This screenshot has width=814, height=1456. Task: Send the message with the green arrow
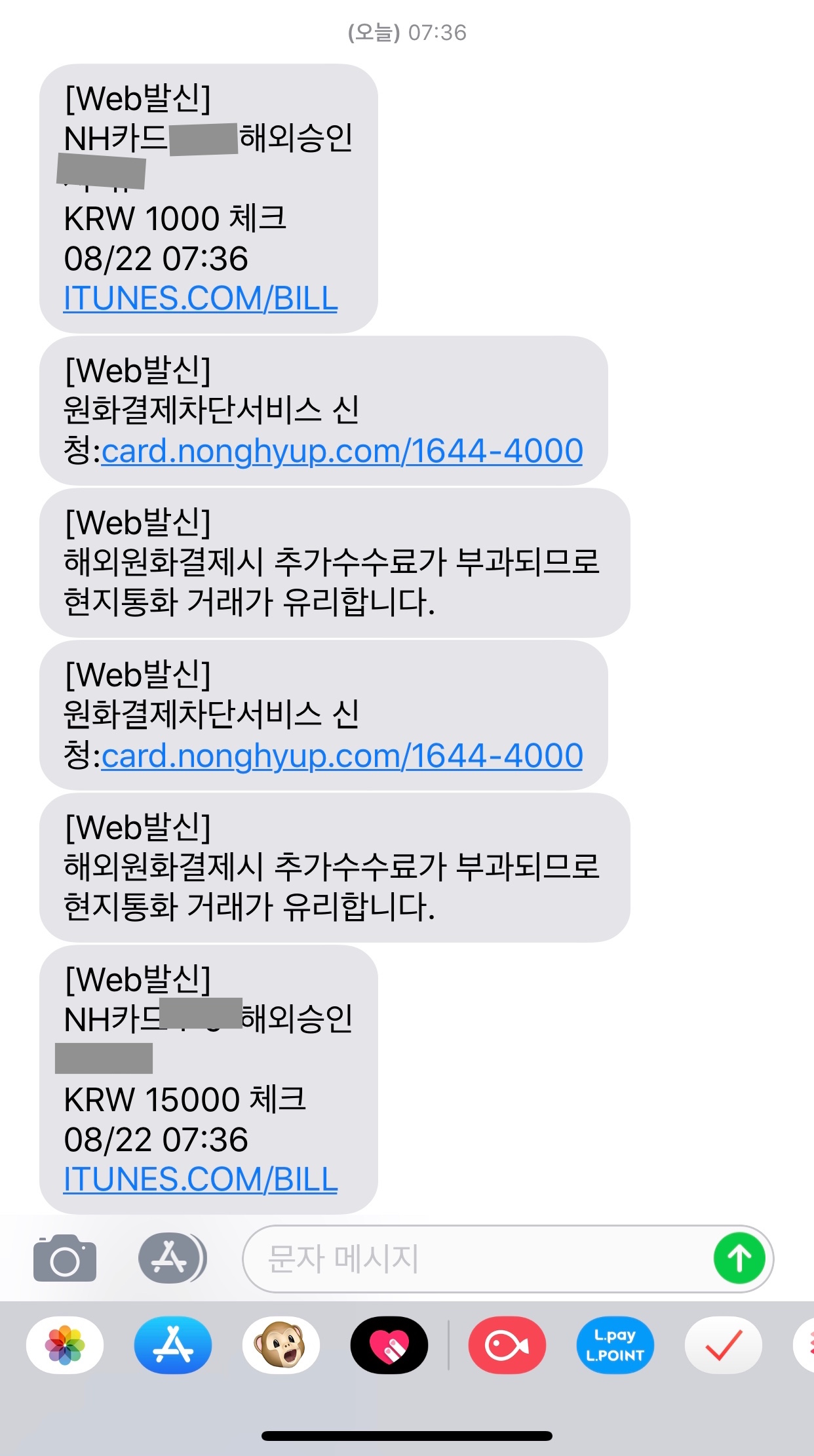(x=739, y=1259)
